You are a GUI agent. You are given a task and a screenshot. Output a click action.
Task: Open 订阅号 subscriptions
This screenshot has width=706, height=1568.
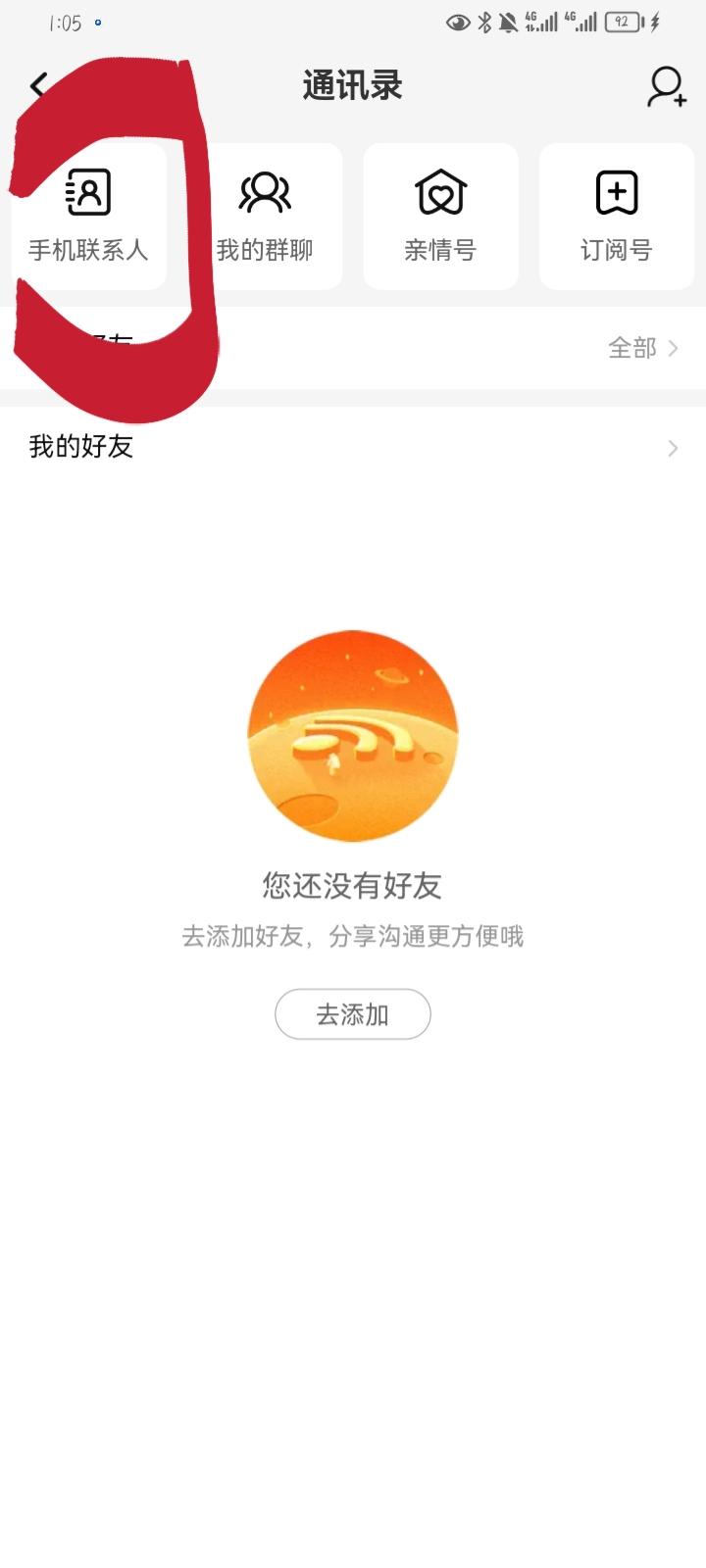(617, 217)
